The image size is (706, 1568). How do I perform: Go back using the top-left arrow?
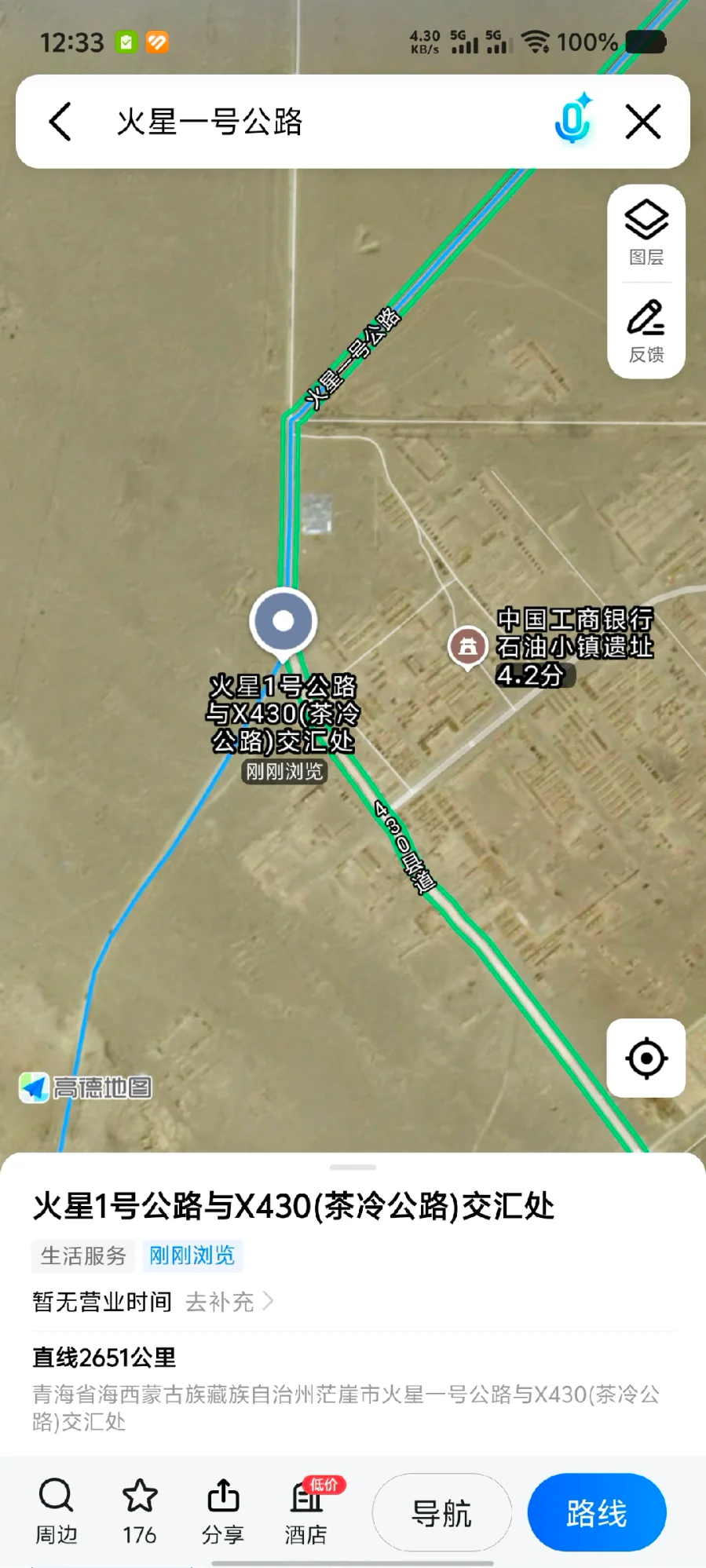pos(60,122)
